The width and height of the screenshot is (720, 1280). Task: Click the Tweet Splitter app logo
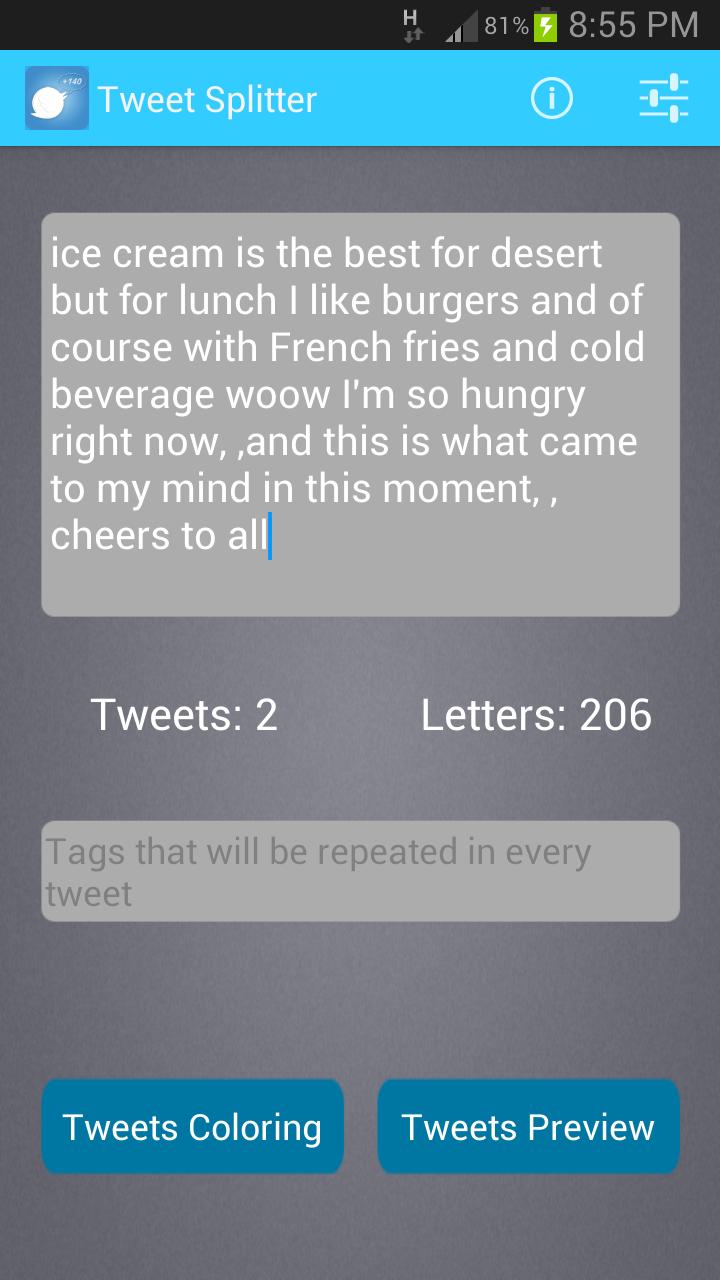[x=56, y=98]
